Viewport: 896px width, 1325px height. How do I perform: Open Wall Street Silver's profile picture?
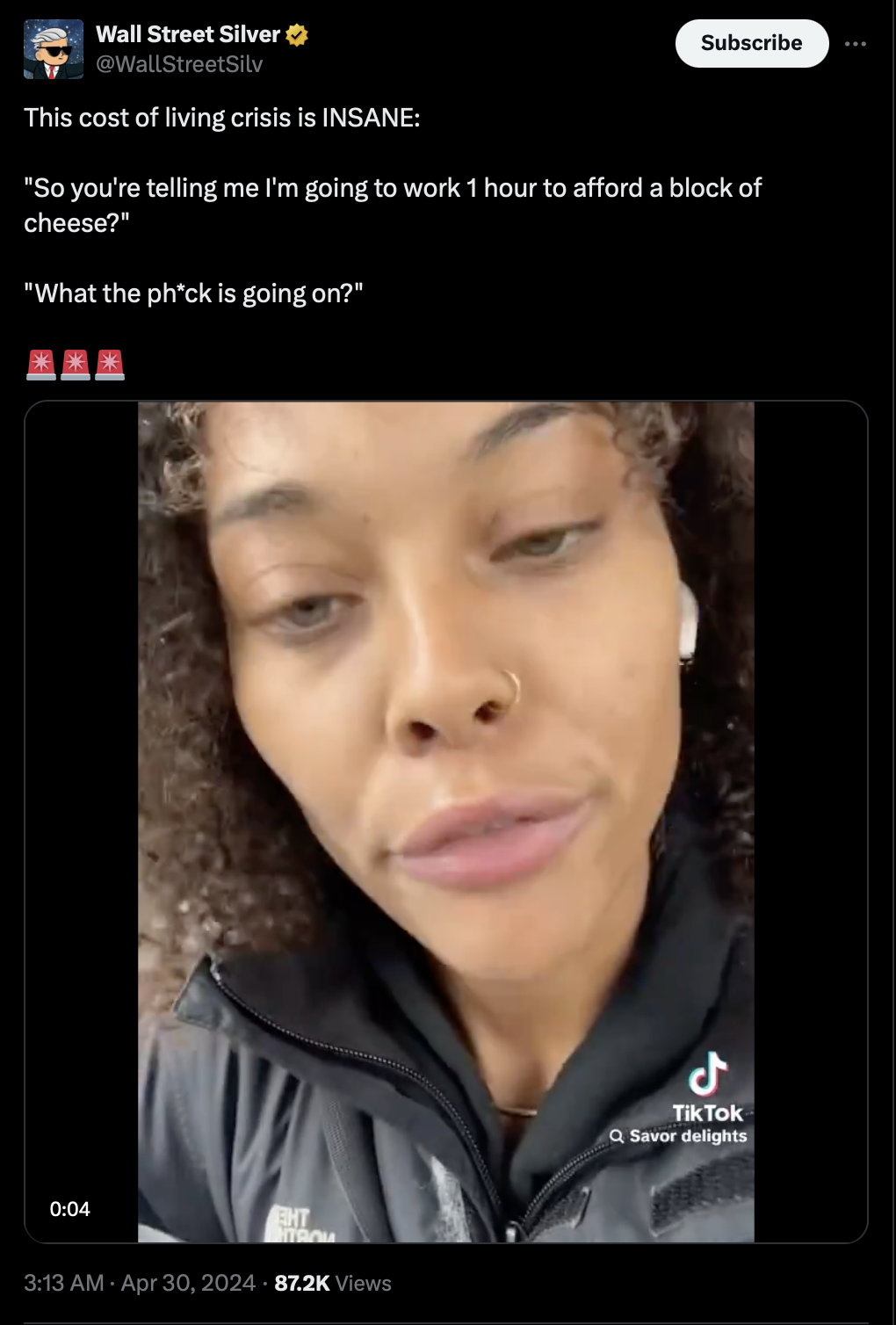[54, 49]
